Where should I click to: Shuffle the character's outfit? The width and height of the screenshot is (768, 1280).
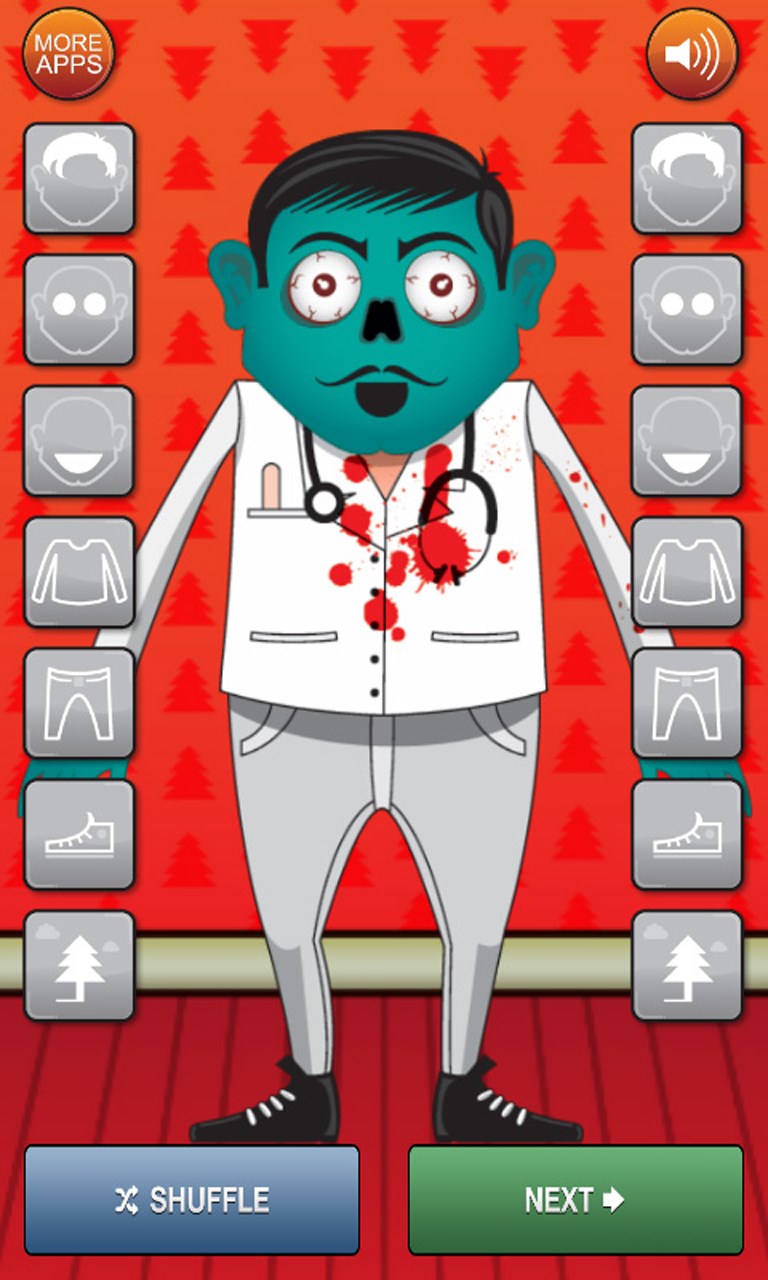(192, 1200)
